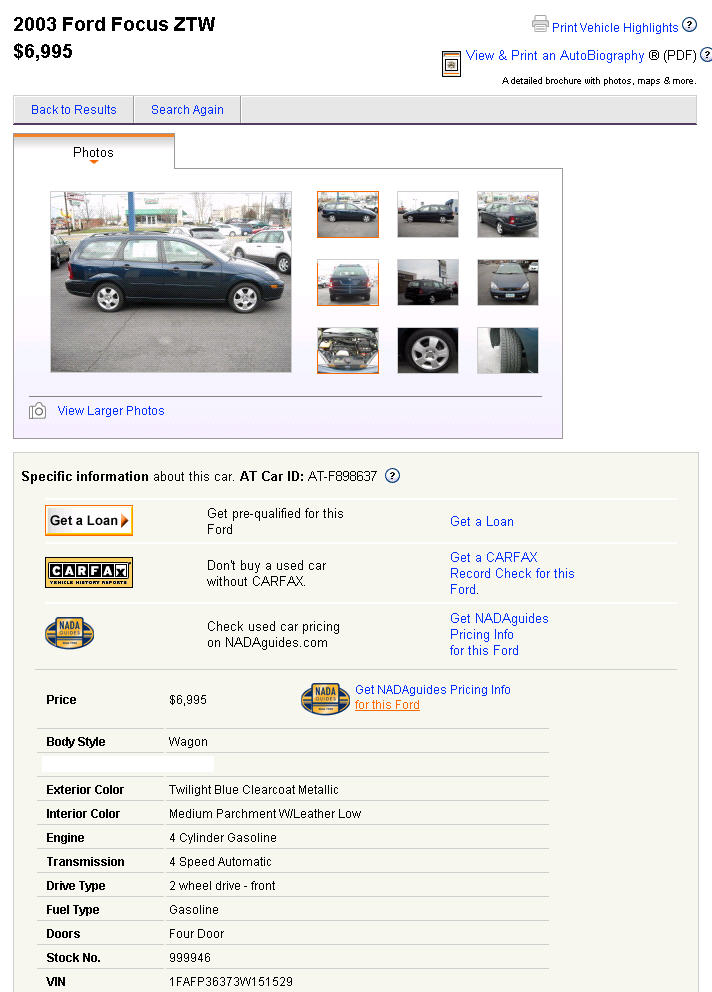
Task: Open help icon next to AT Car ID
Action: click(392, 476)
